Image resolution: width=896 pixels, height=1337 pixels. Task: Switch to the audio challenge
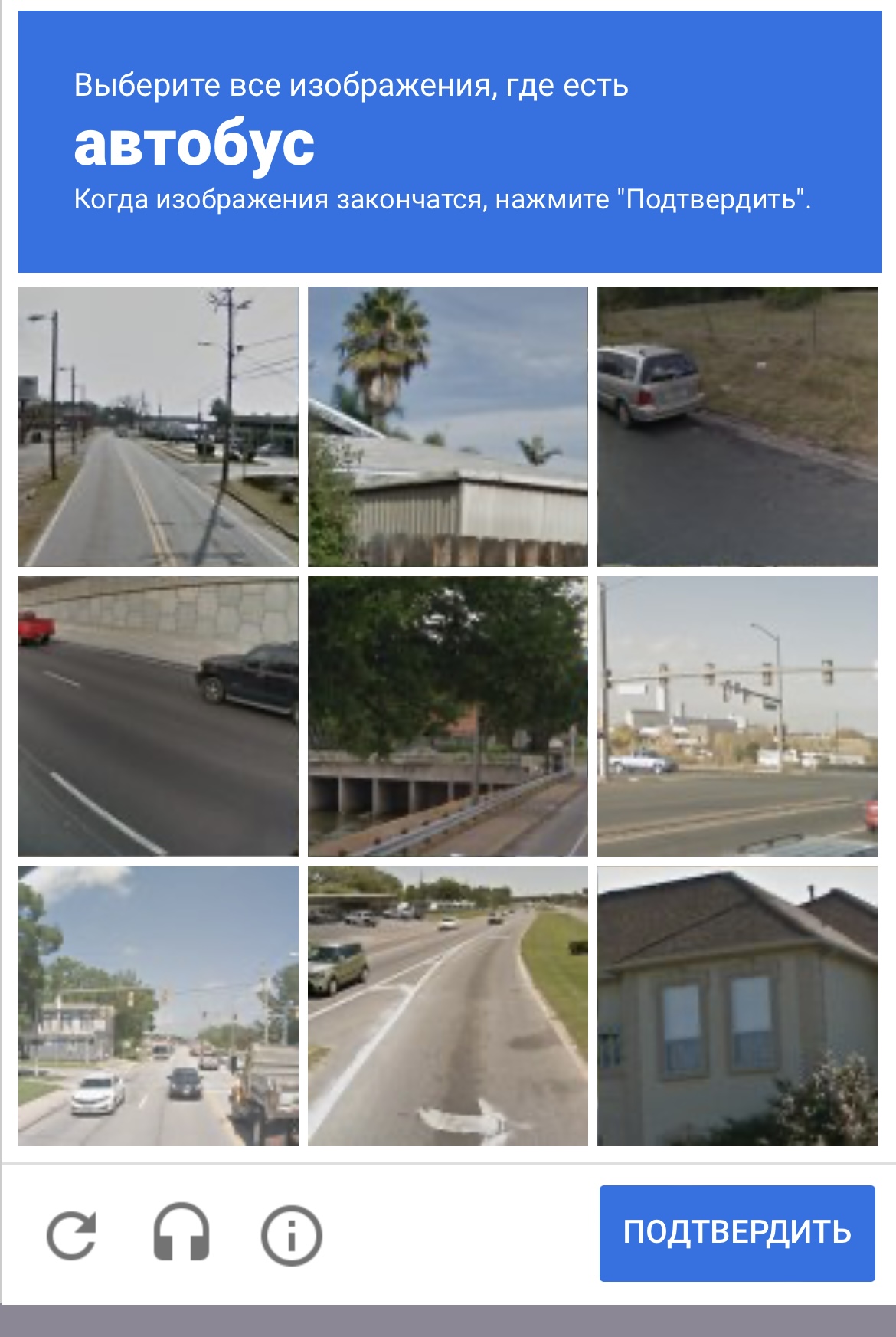(181, 1234)
